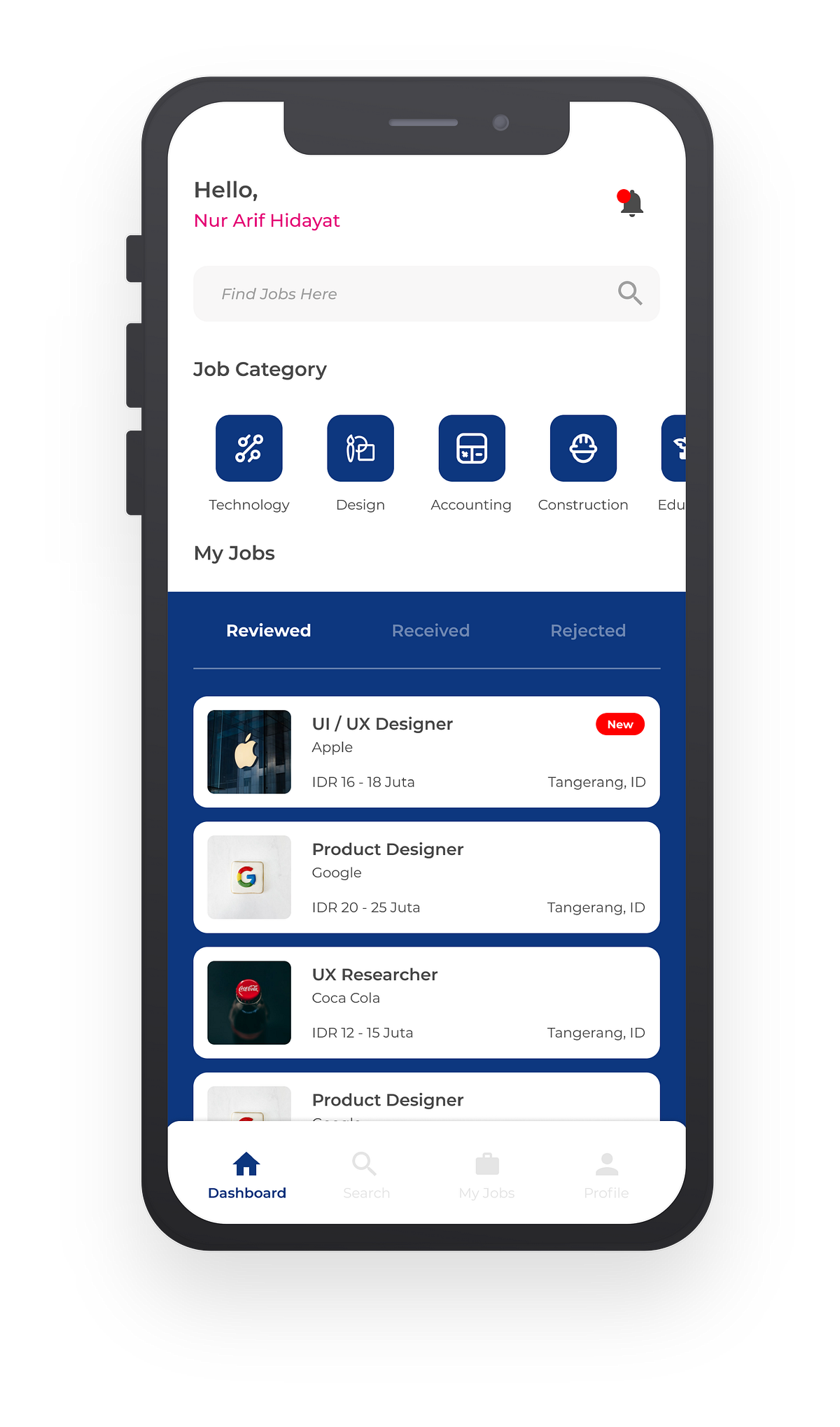Switch to the Rejected tab
Image resolution: width=840 pixels, height=1427 pixels.
(x=588, y=631)
